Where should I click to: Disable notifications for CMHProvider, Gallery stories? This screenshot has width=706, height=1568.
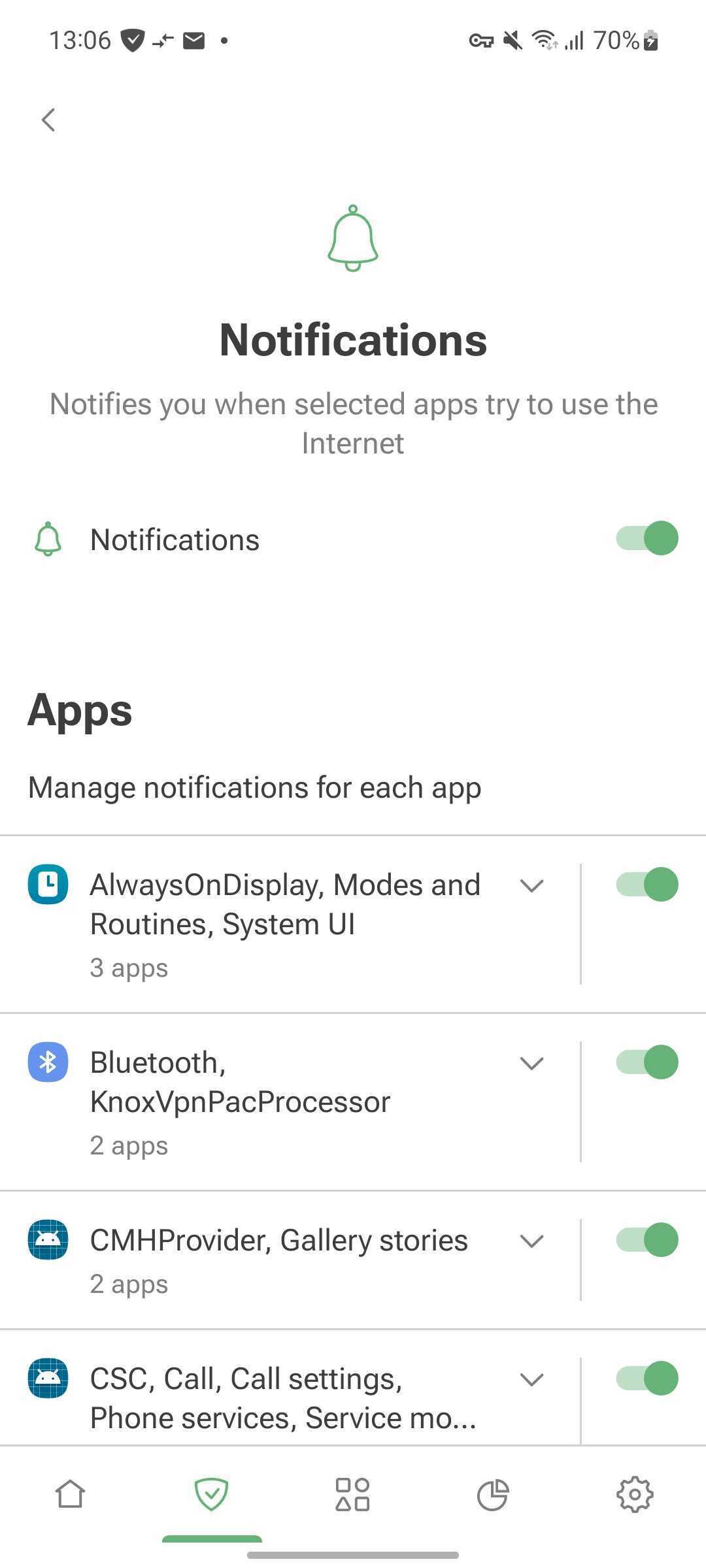[647, 1239]
